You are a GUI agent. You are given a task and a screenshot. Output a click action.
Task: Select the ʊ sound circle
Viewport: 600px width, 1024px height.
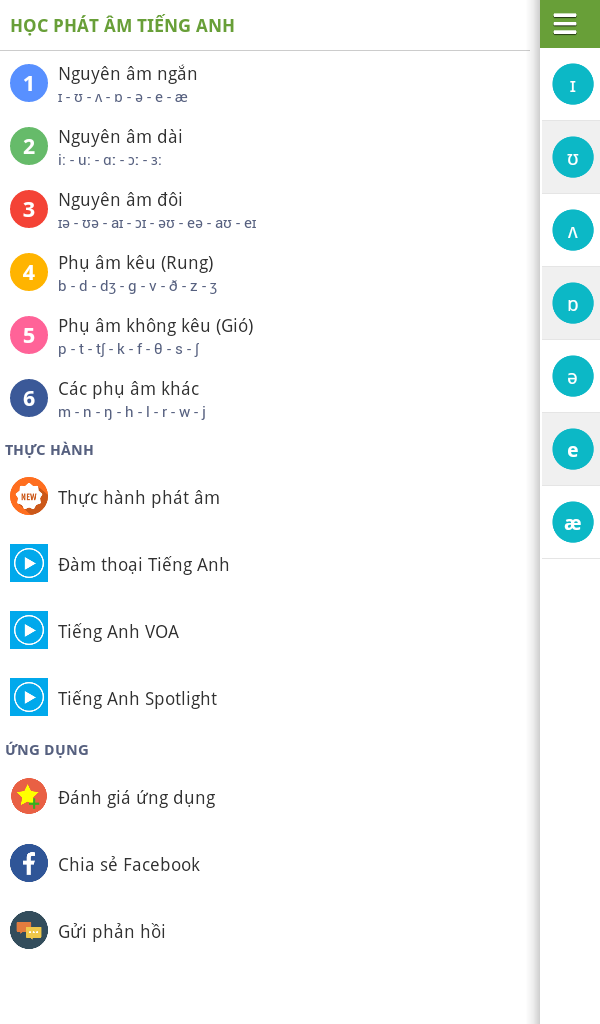573,157
